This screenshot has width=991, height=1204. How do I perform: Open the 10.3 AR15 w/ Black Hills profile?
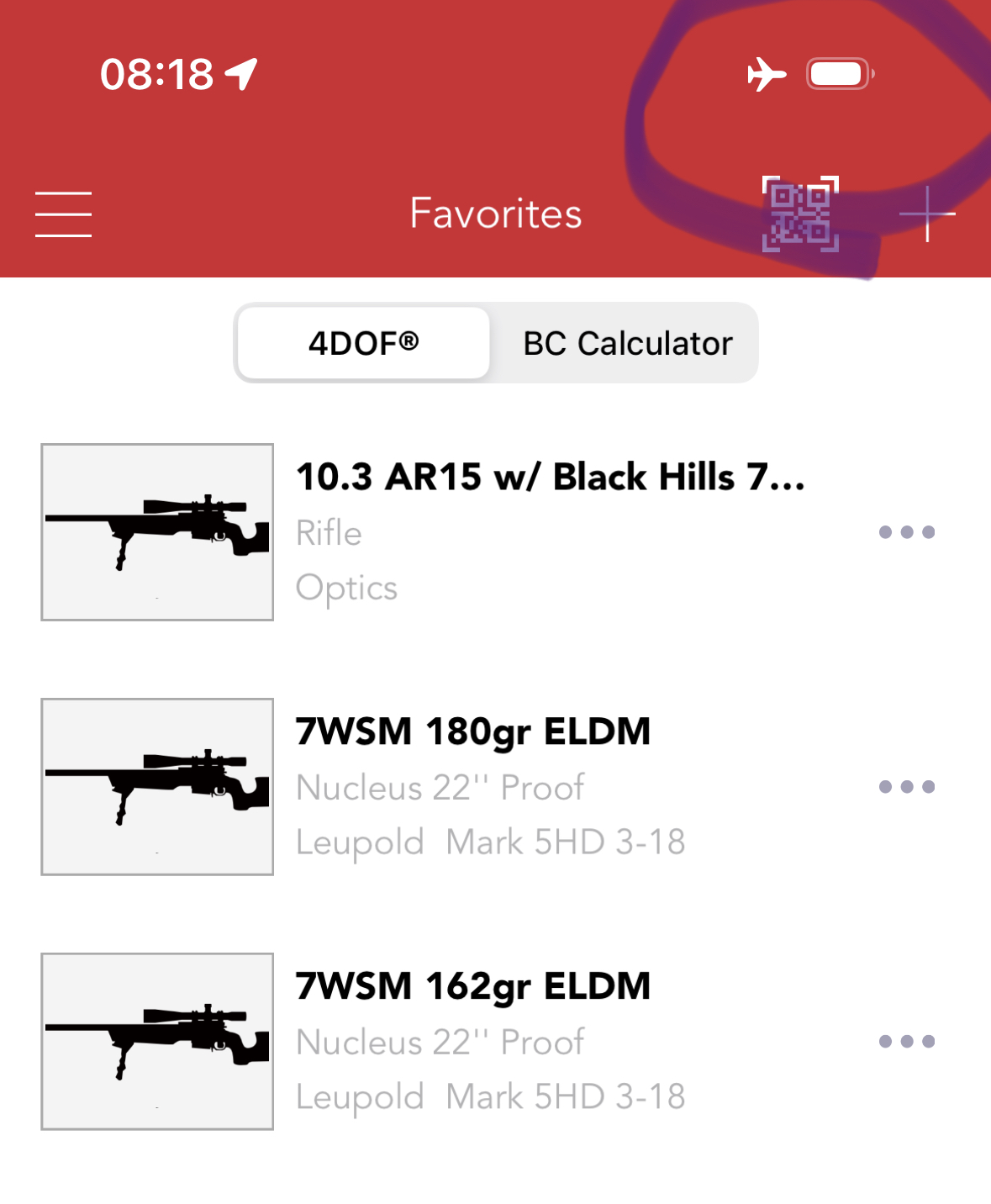pos(550,478)
